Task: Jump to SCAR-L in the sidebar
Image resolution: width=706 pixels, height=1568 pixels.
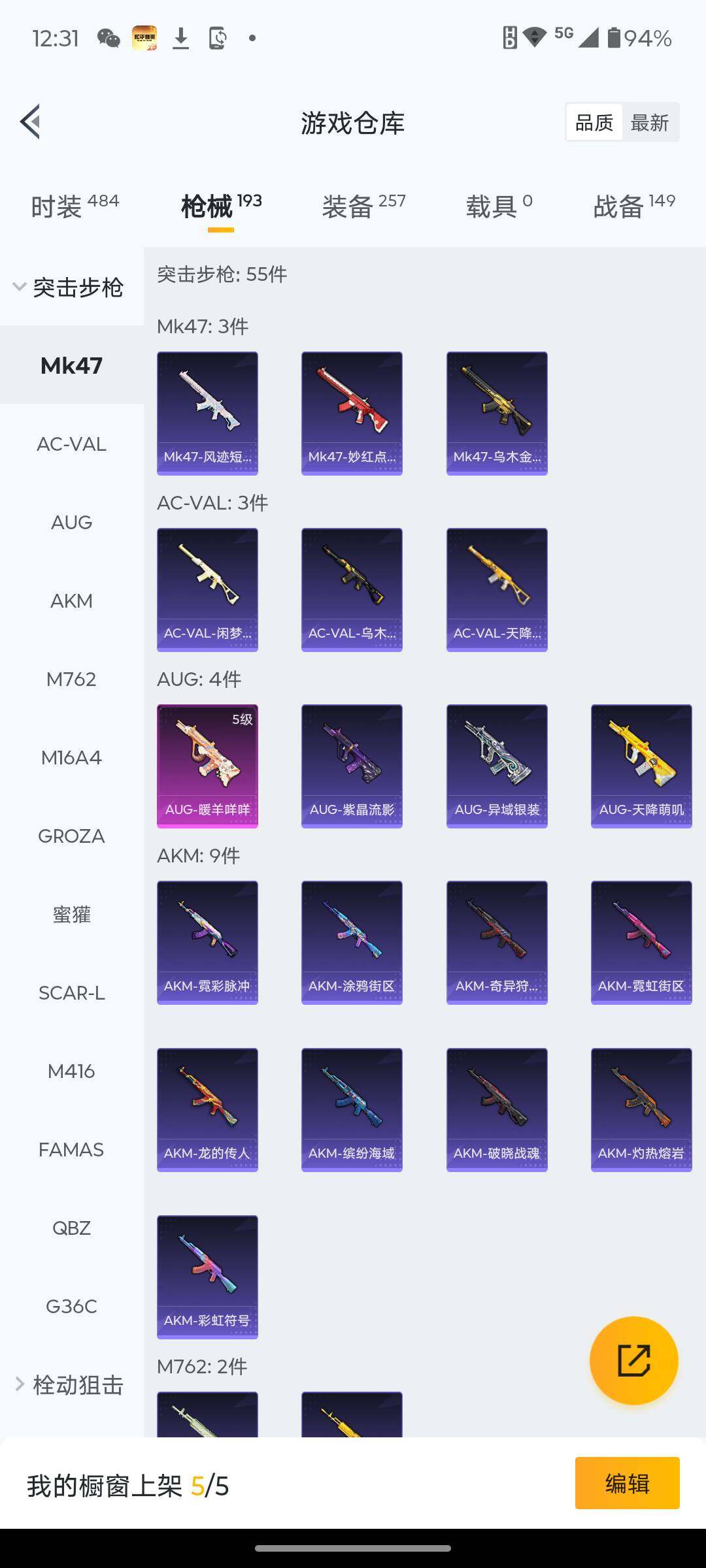Action: coord(71,992)
